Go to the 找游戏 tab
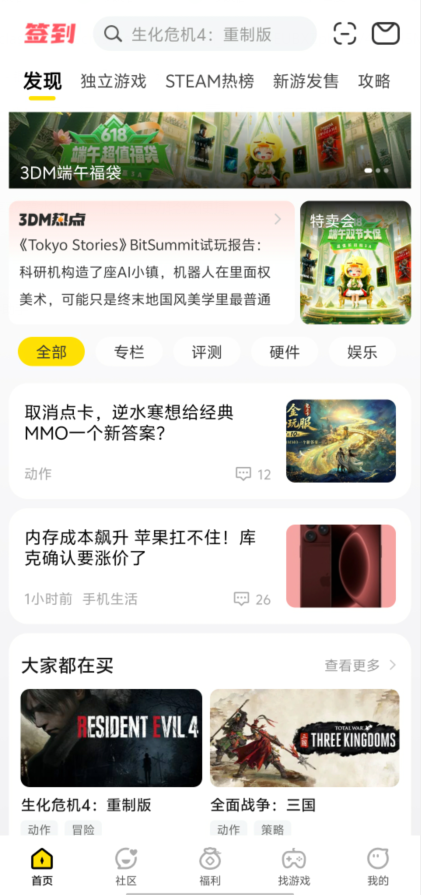 (x=294, y=866)
